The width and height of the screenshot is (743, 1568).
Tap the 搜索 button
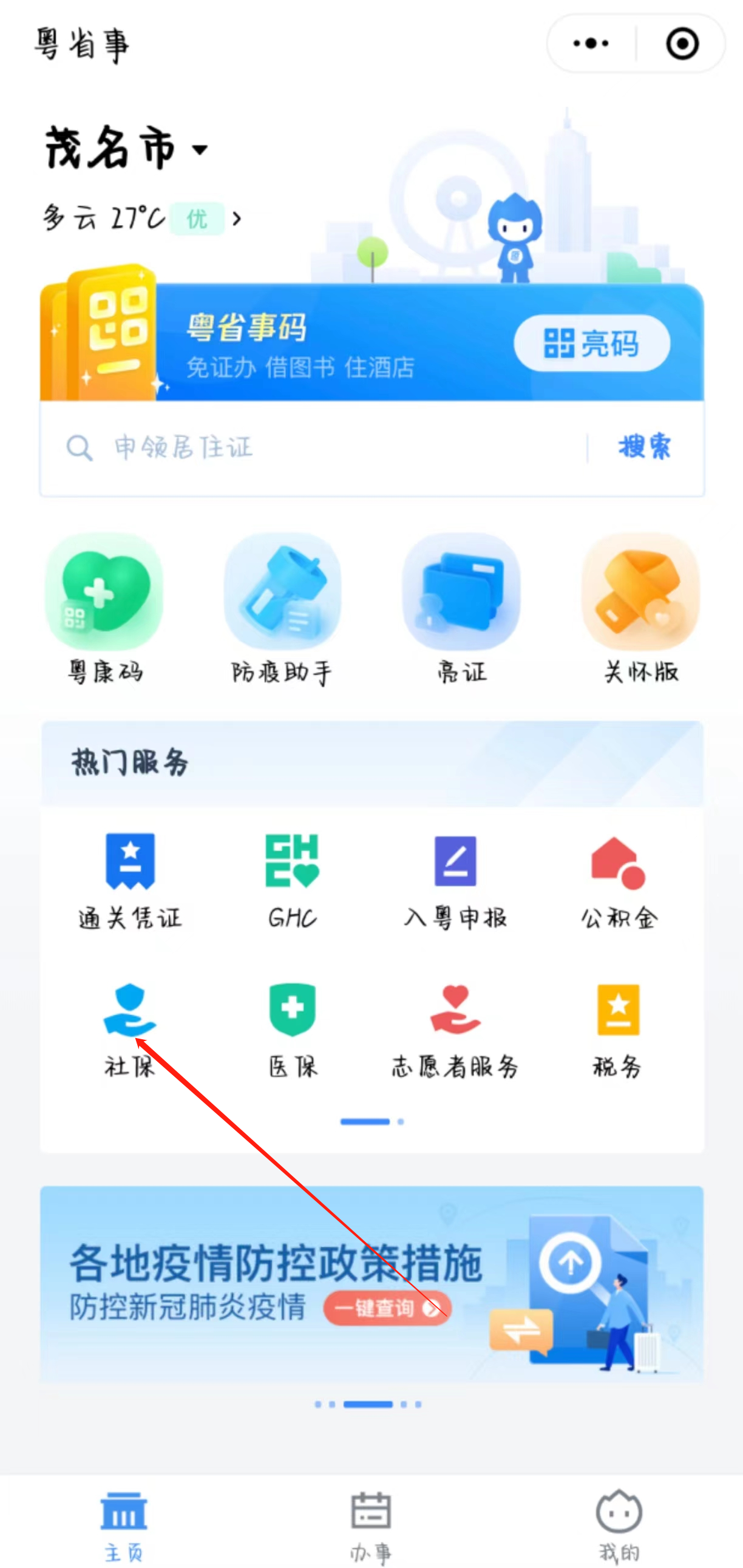tap(645, 447)
